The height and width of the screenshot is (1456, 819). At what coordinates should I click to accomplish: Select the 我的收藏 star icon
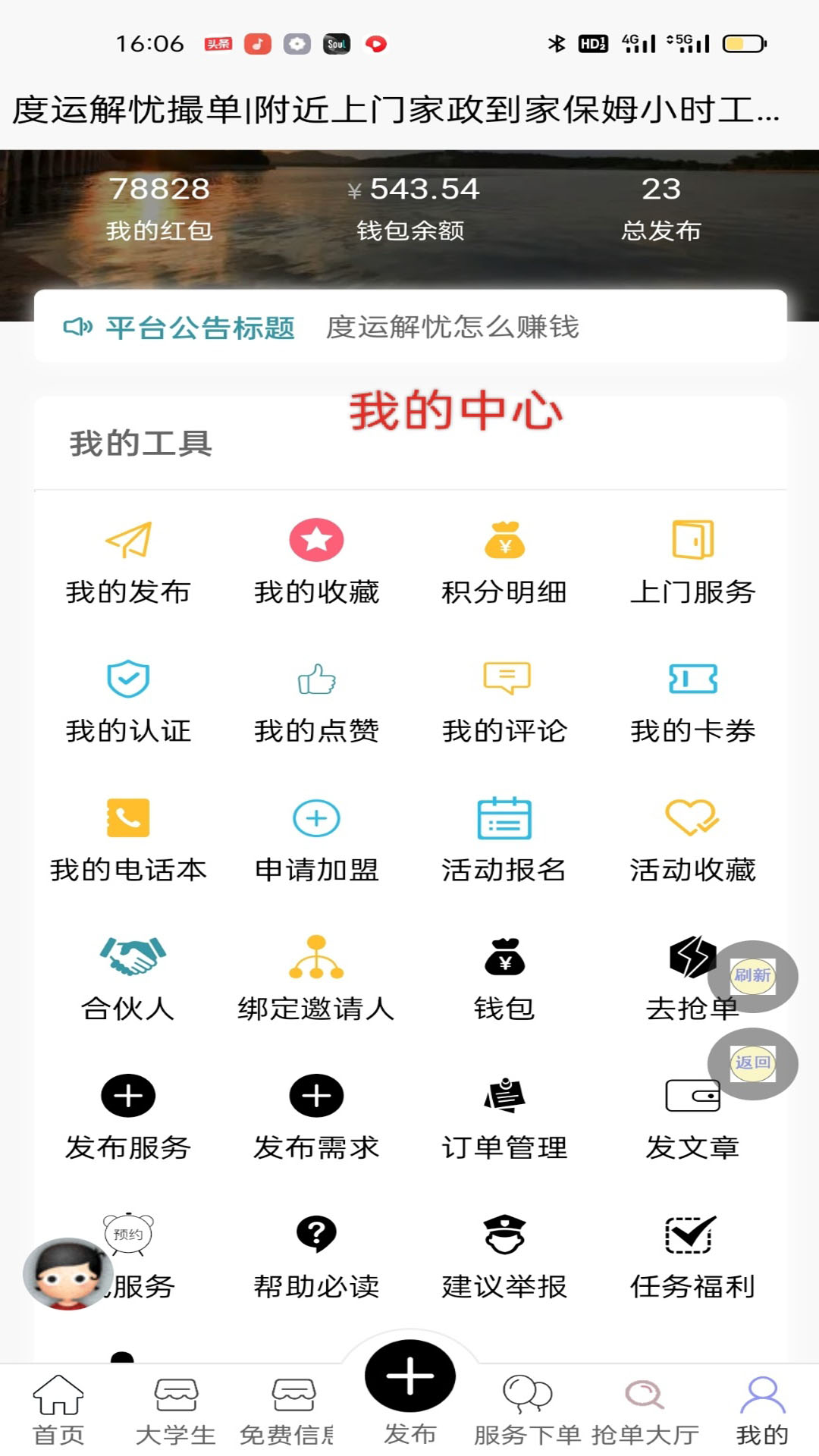316,540
